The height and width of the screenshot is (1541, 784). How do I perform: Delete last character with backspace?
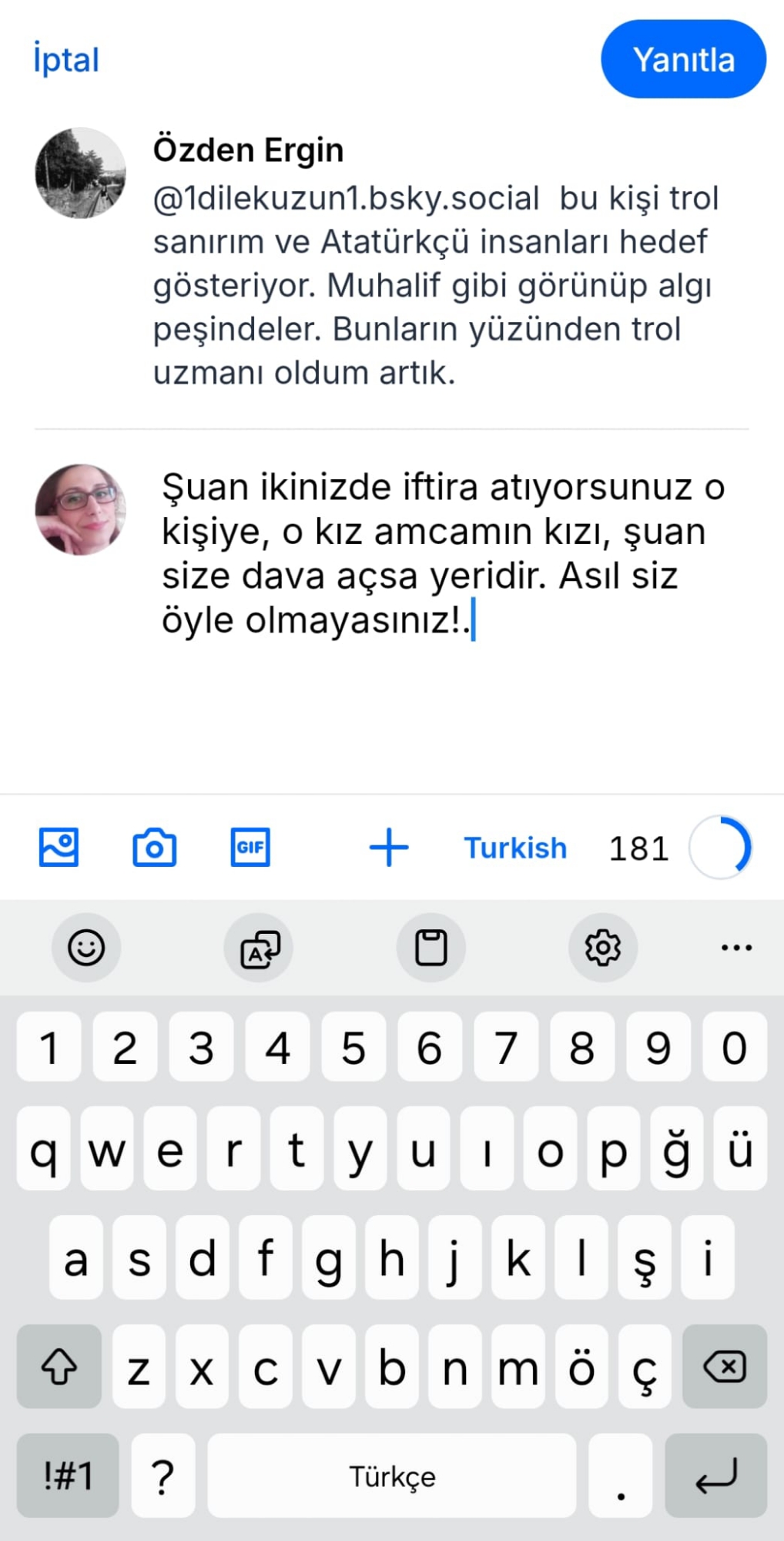click(724, 1367)
